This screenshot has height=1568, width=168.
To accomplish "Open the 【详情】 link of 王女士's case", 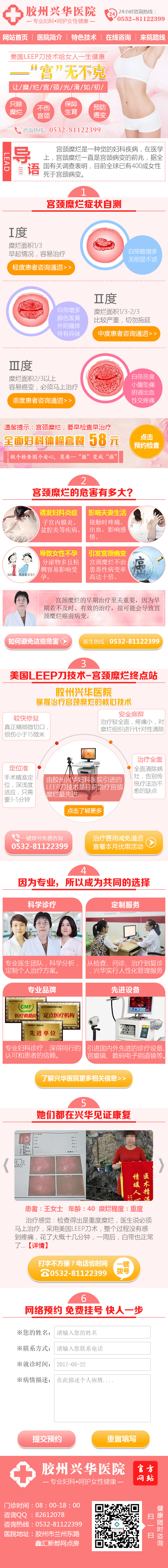I will click(x=38, y=1246).
